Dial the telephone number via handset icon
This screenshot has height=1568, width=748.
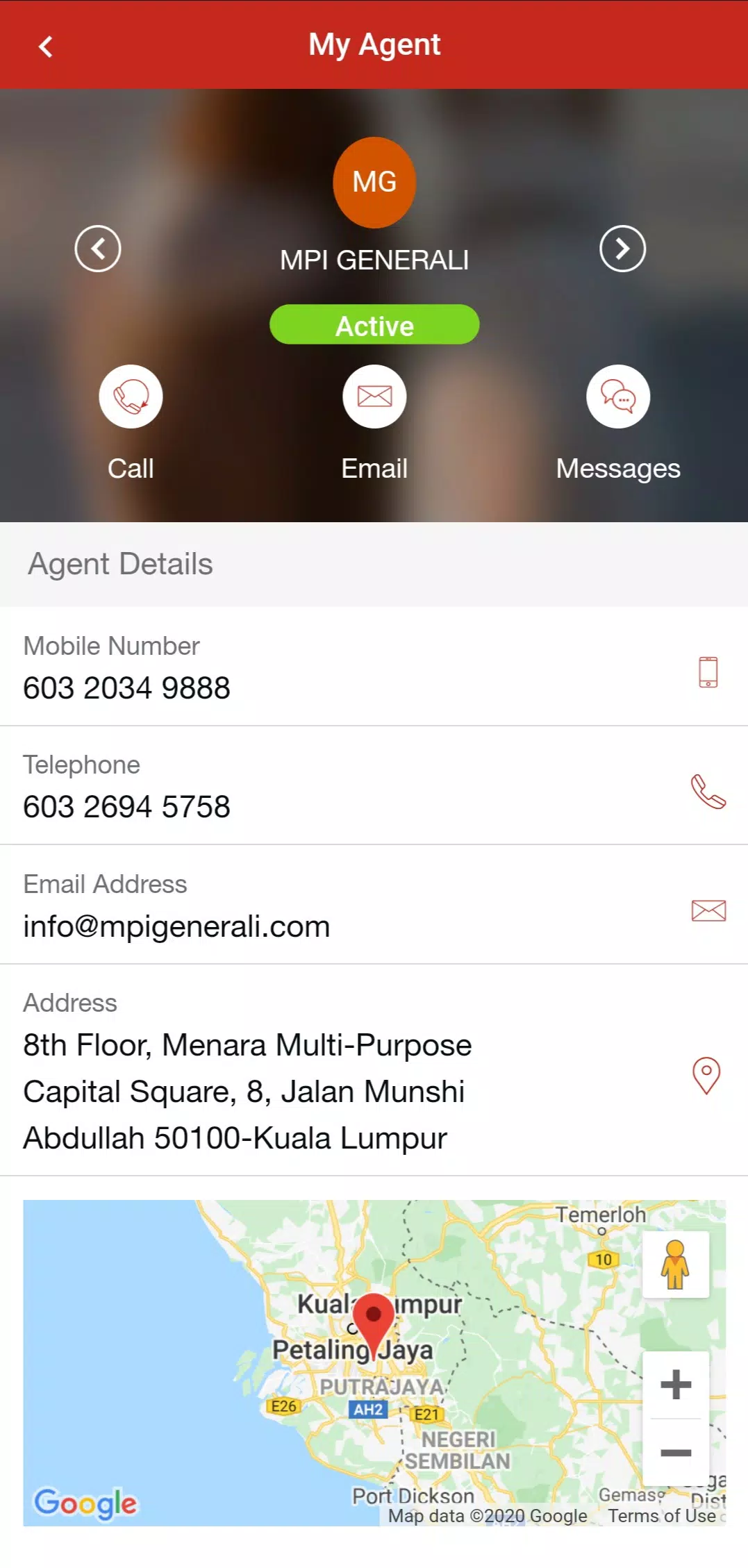708,792
